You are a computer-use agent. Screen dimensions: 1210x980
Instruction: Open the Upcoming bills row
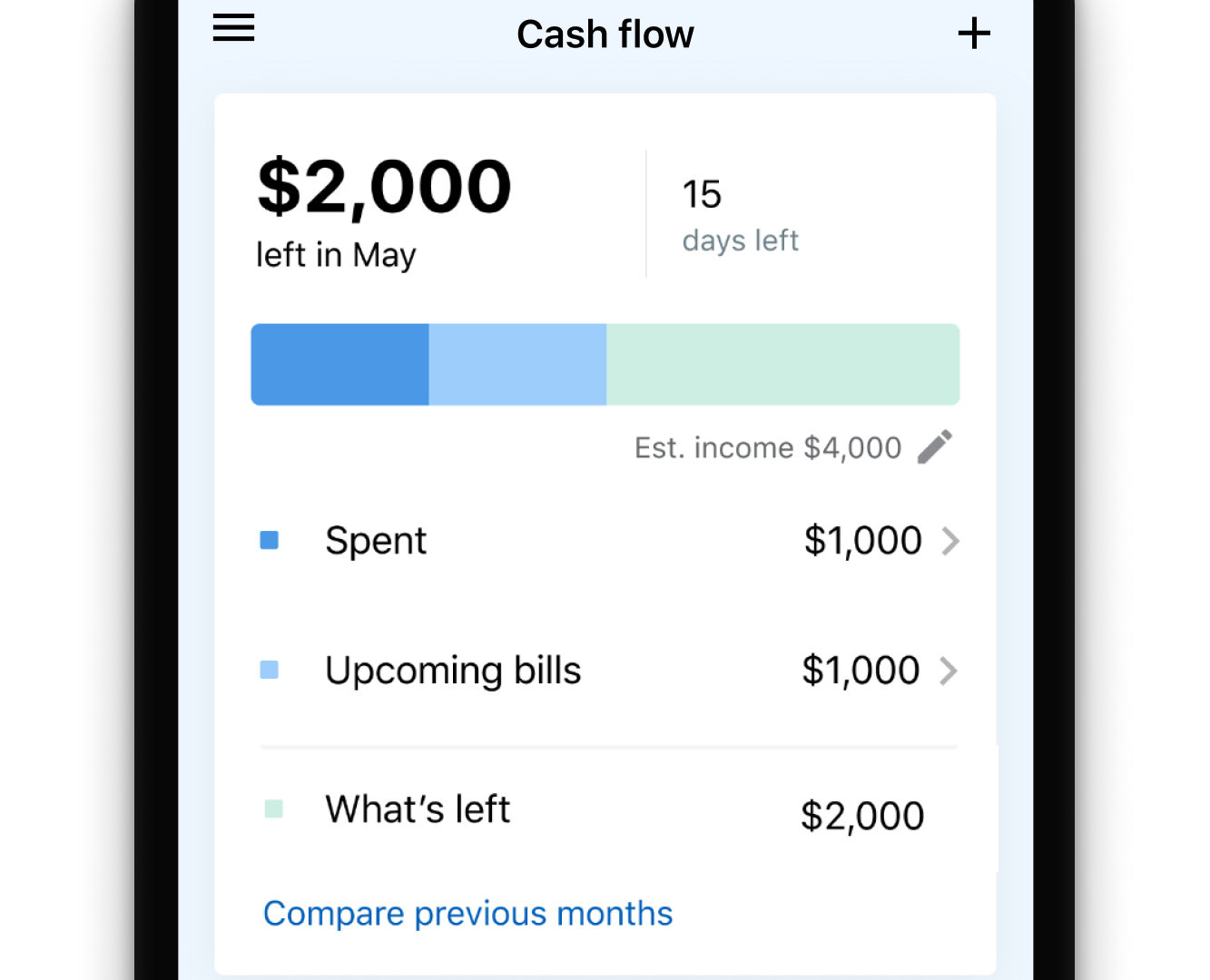tap(608, 671)
